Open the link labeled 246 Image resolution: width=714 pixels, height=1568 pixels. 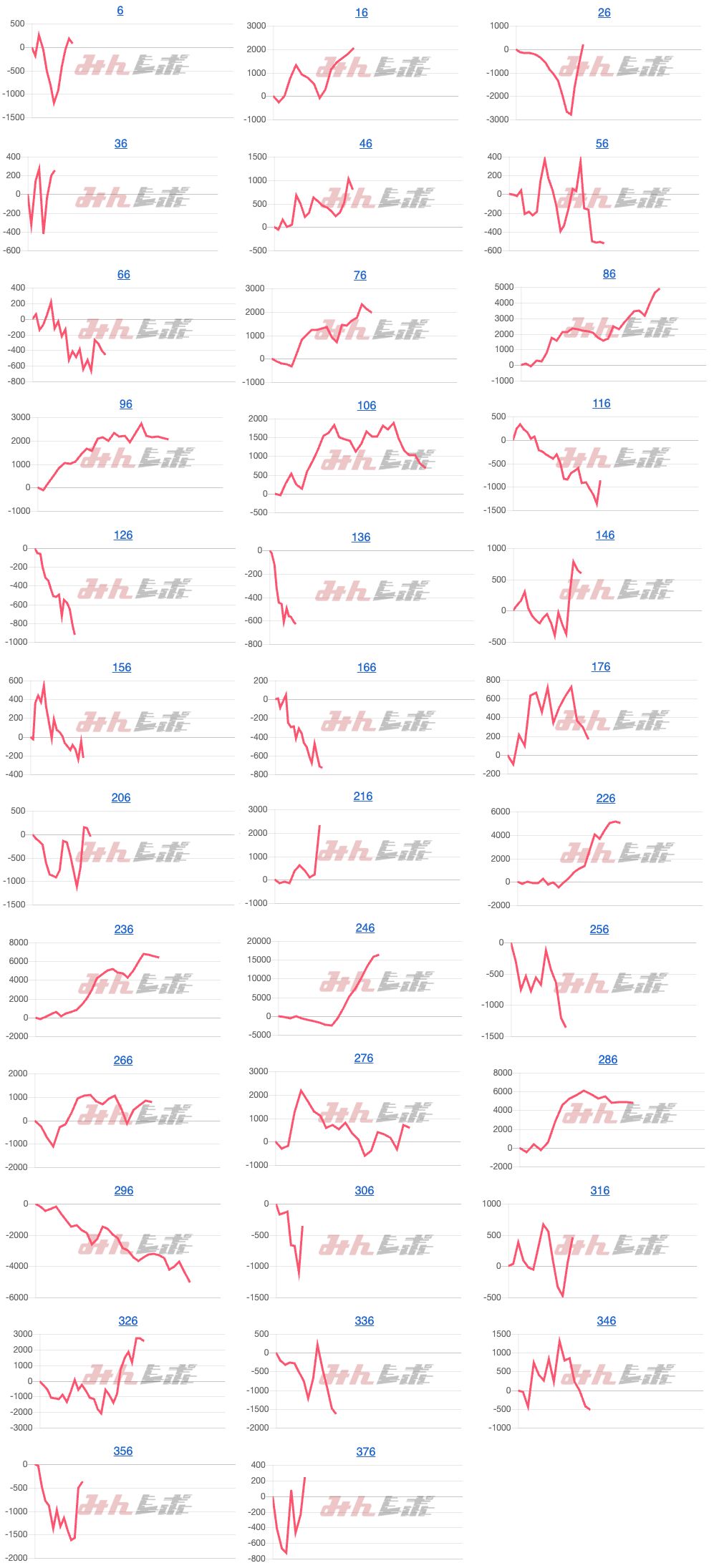[x=365, y=928]
